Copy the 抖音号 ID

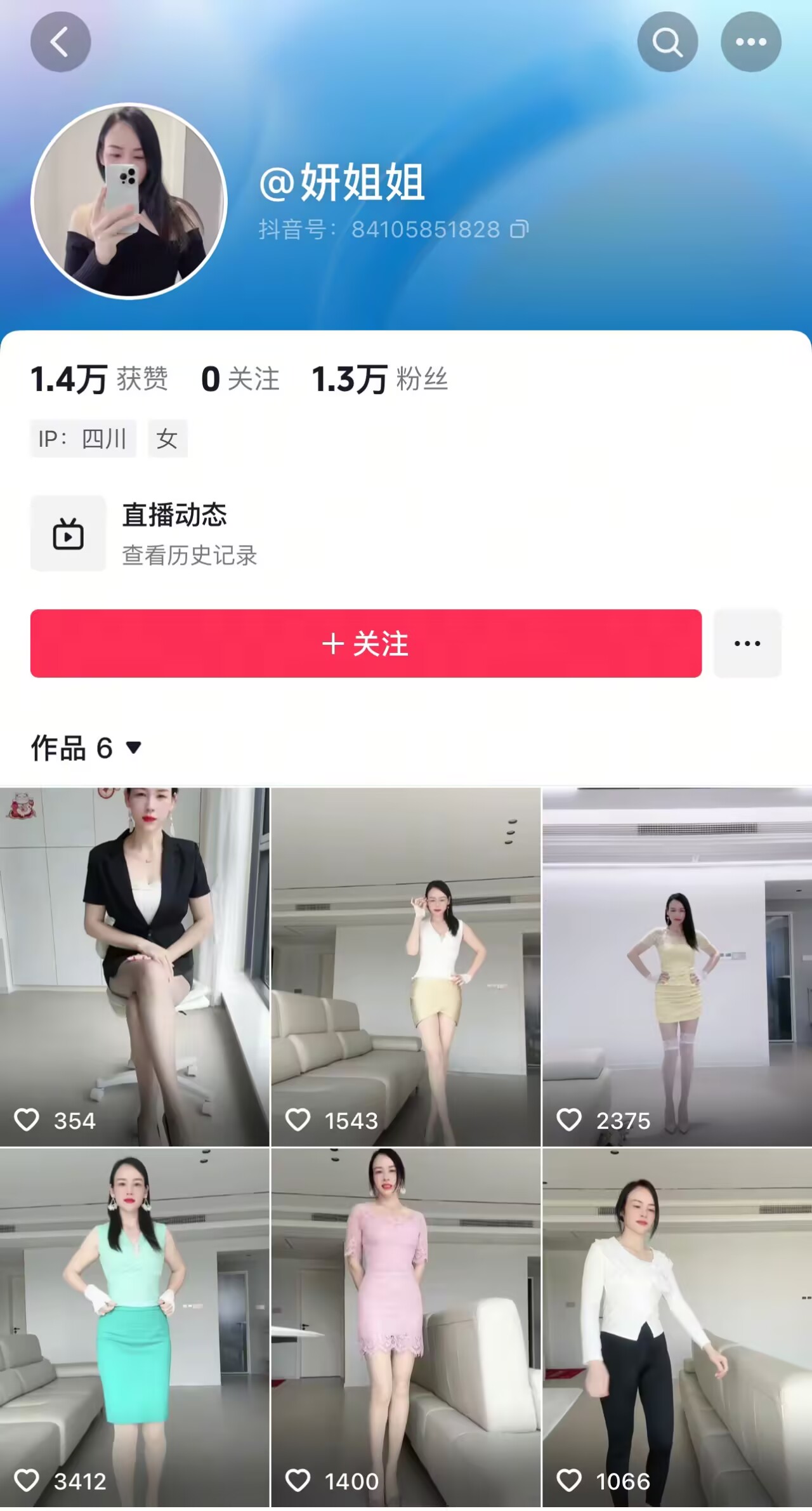click(x=520, y=229)
